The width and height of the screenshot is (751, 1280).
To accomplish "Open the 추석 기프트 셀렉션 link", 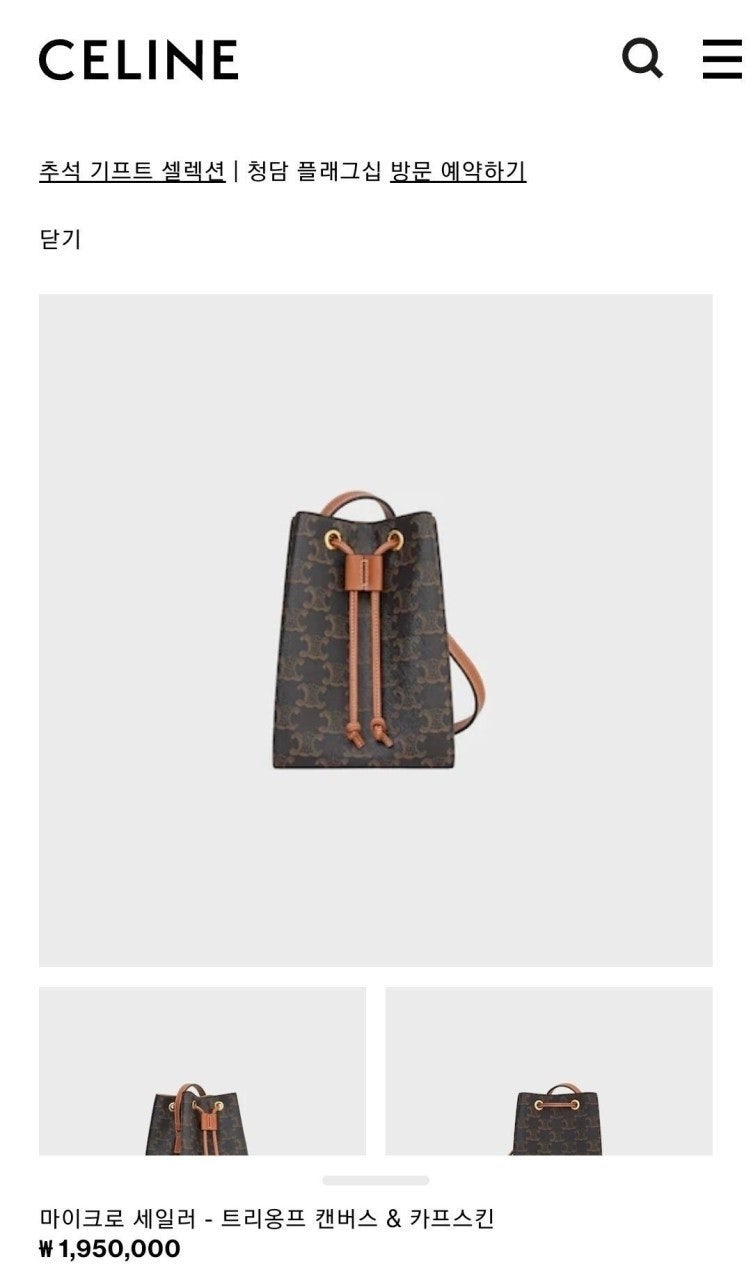I will [132, 171].
